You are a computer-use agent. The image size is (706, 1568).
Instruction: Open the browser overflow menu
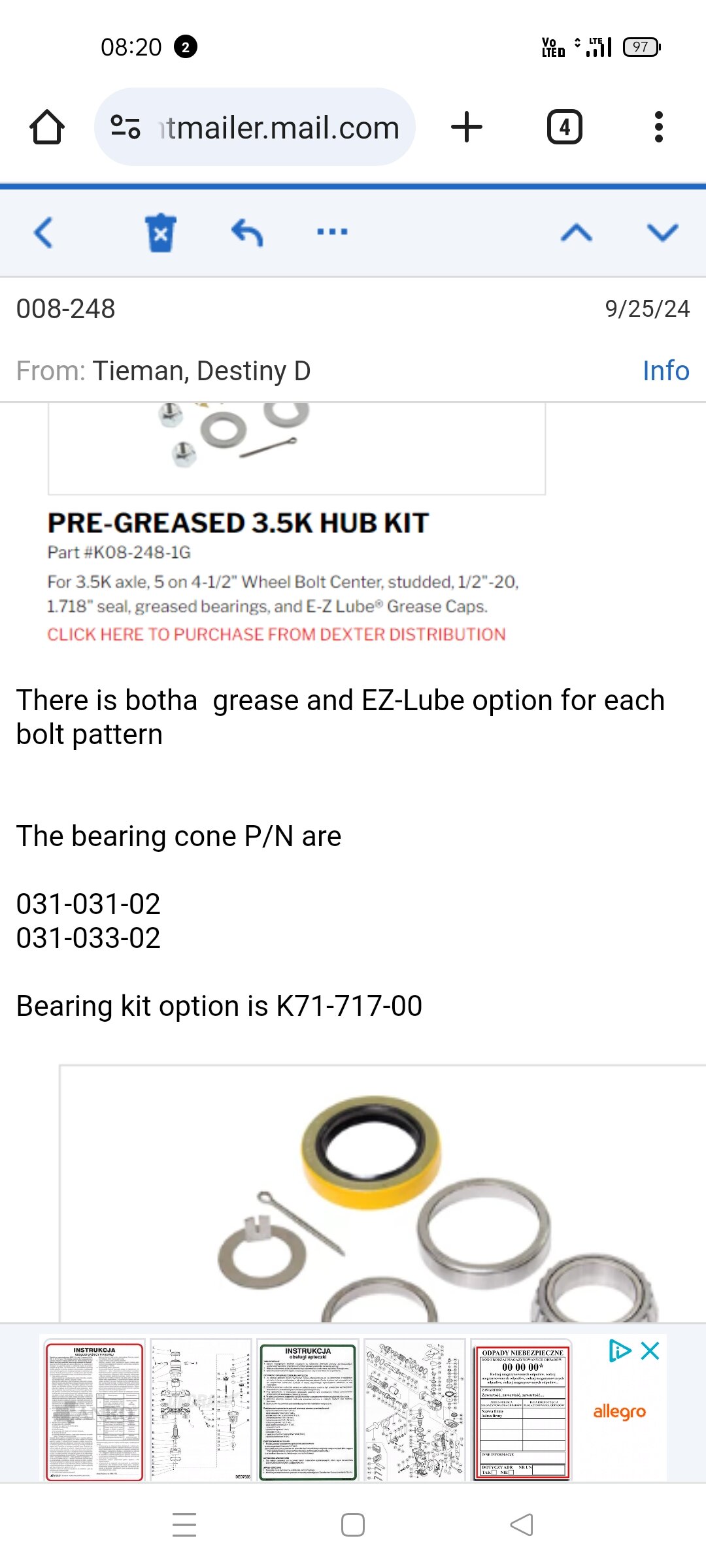[x=659, y=127]
